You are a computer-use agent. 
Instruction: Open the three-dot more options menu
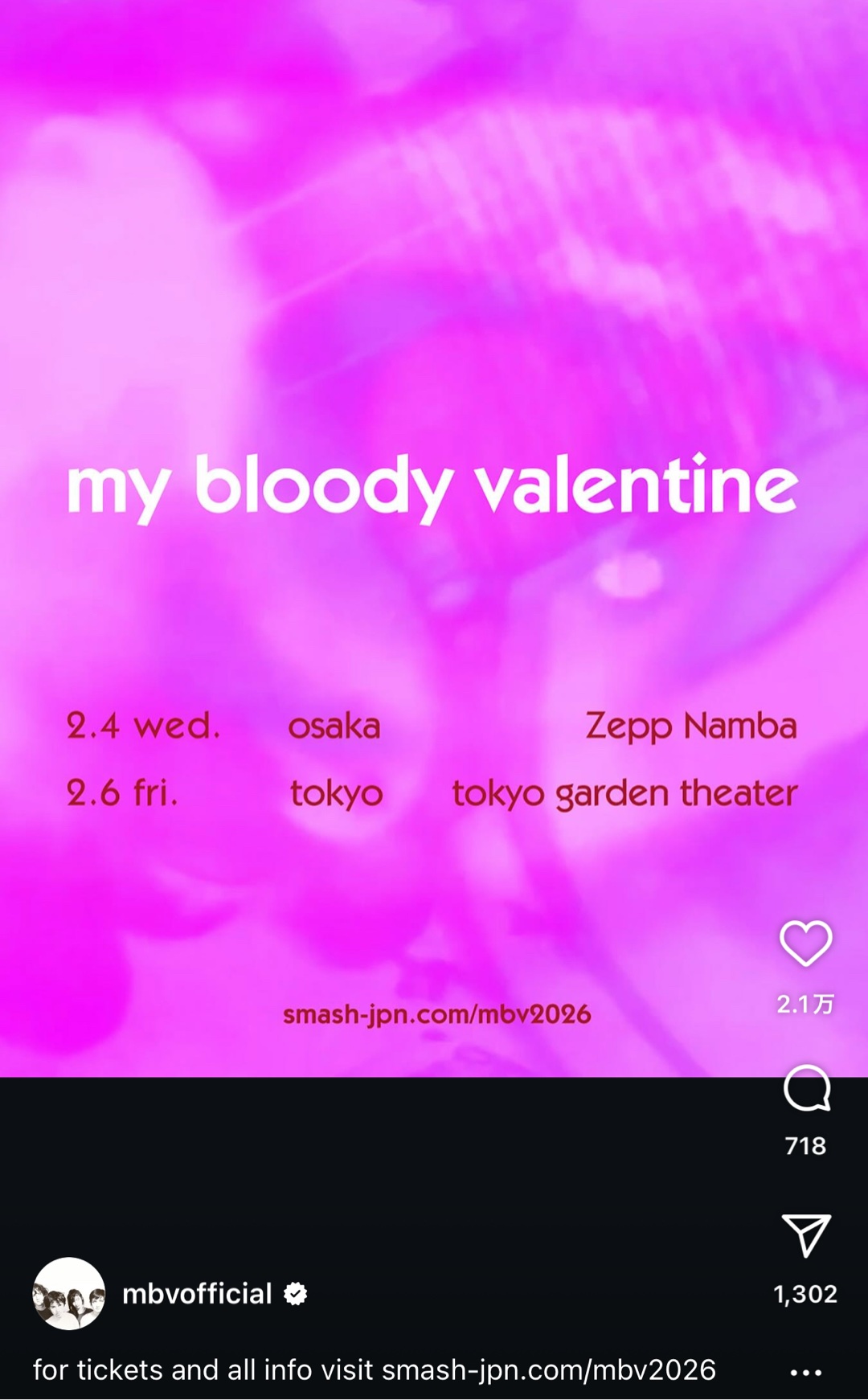tap(805, 1373)
